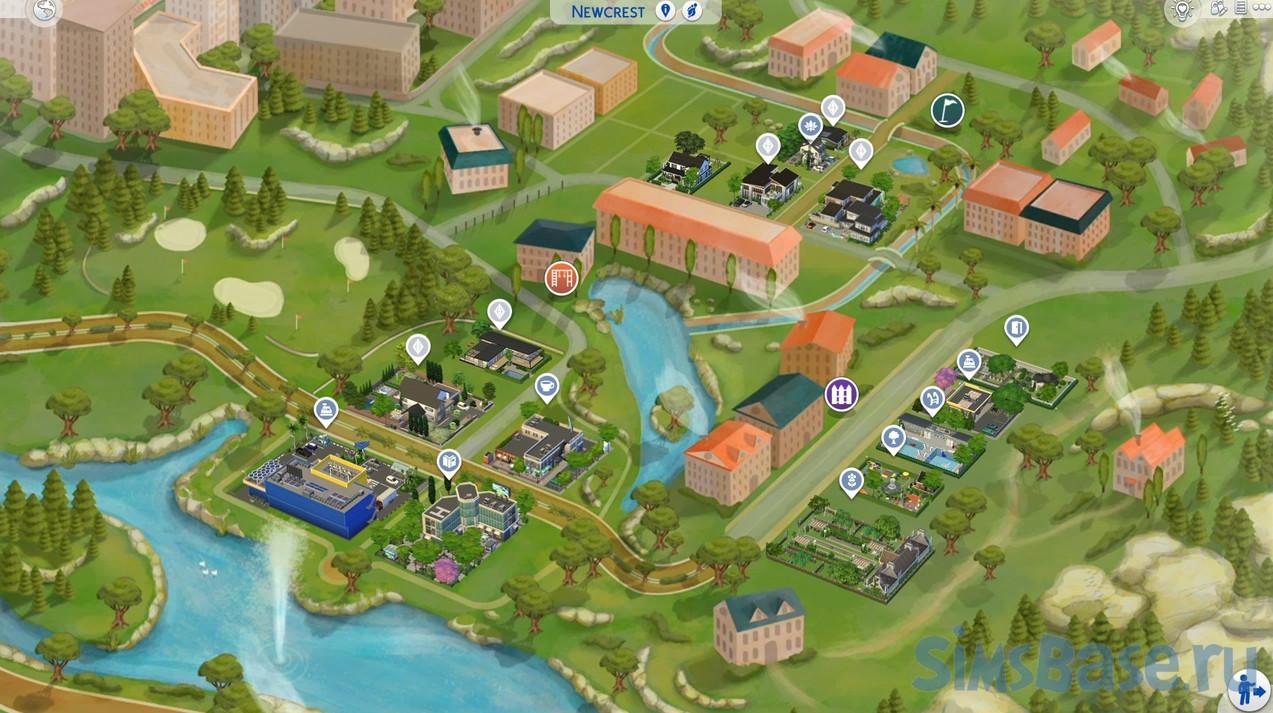This screenshot has height=713, width=1273.
Task: Open the tree park lot pin
Action: tap(892, 437)
